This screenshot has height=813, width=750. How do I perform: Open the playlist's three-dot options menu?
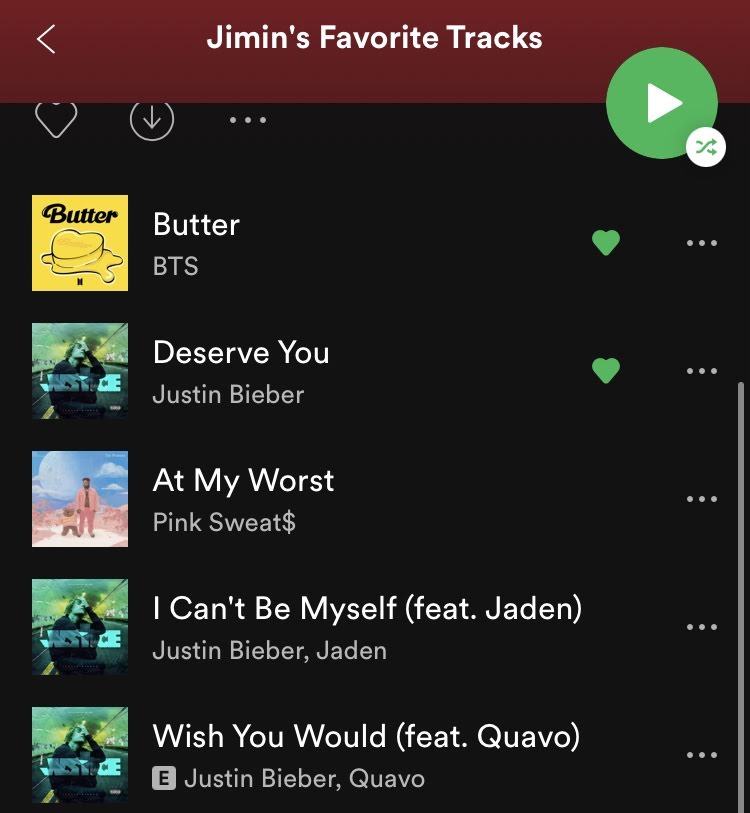click(x=247, y=120)
